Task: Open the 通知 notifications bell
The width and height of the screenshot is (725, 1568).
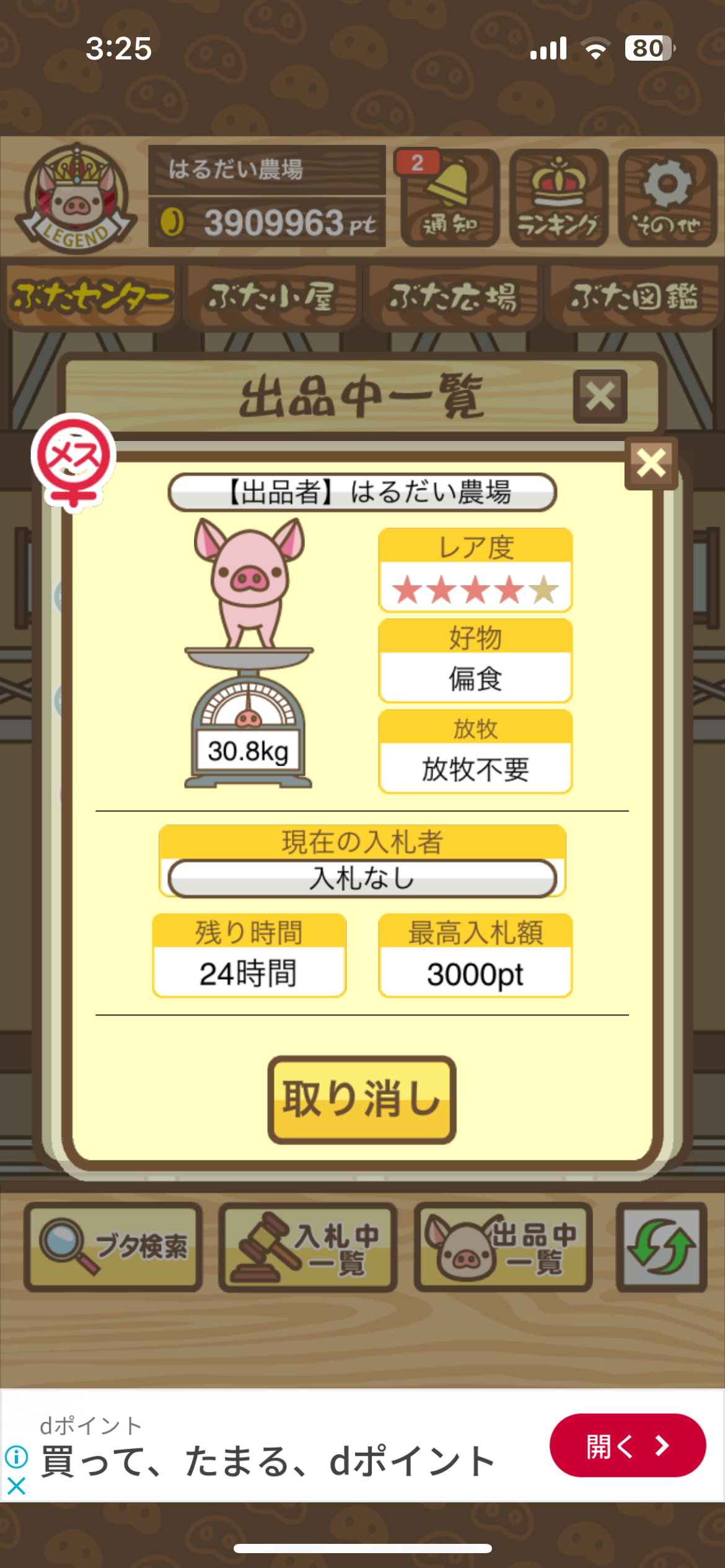Action: click(x=450, y=198)
